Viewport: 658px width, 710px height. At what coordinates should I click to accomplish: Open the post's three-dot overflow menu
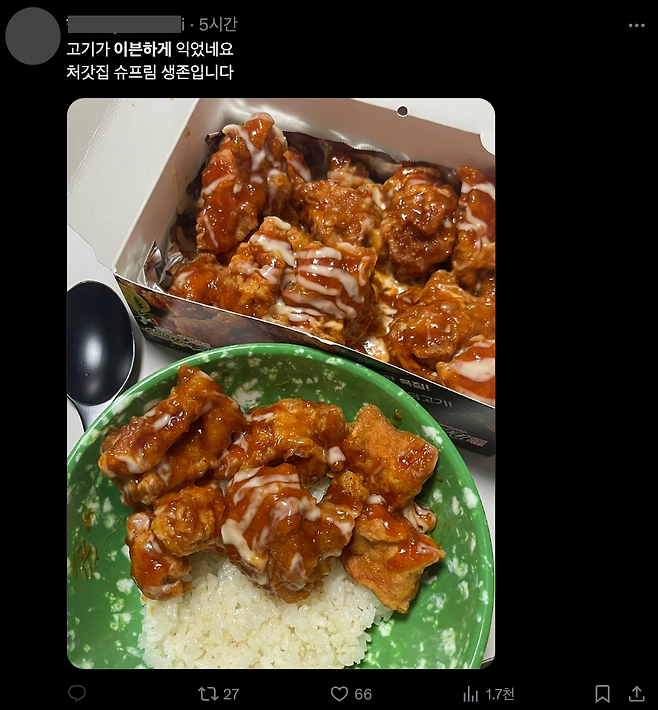tap(636, 25)
